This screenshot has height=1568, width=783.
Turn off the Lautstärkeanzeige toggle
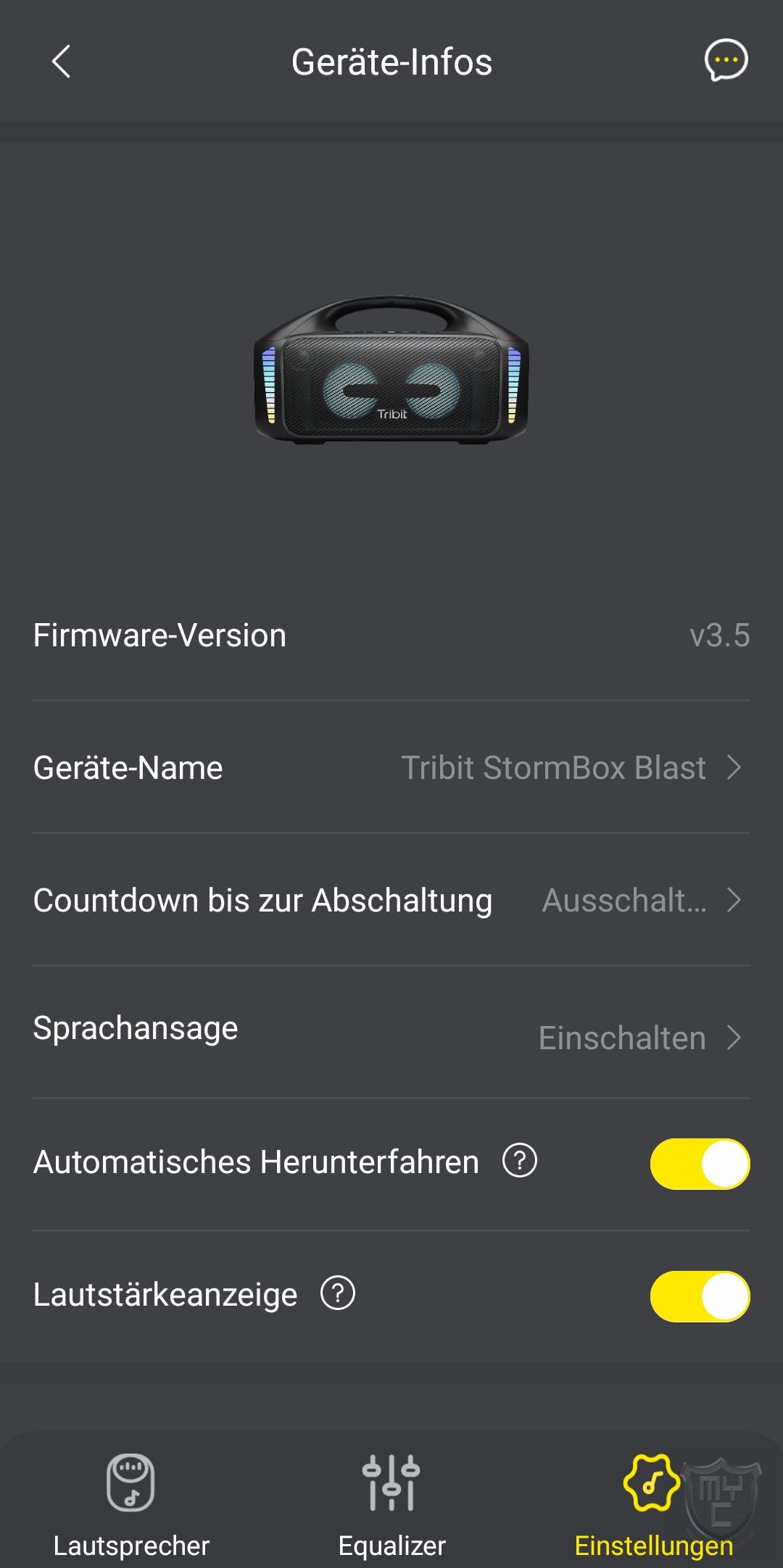(x=700, y=1296)
